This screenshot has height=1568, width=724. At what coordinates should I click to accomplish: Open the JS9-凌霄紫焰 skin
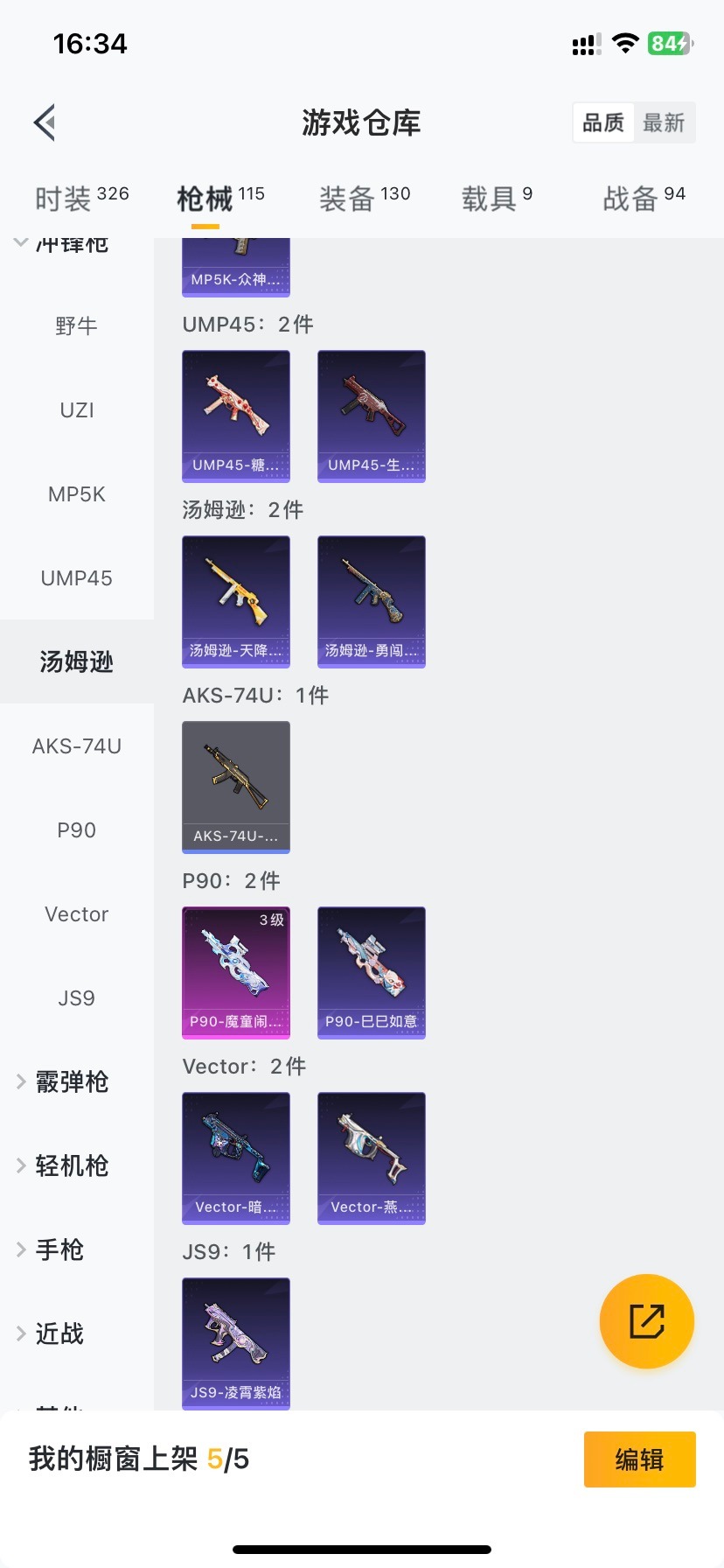(236, 1343)
